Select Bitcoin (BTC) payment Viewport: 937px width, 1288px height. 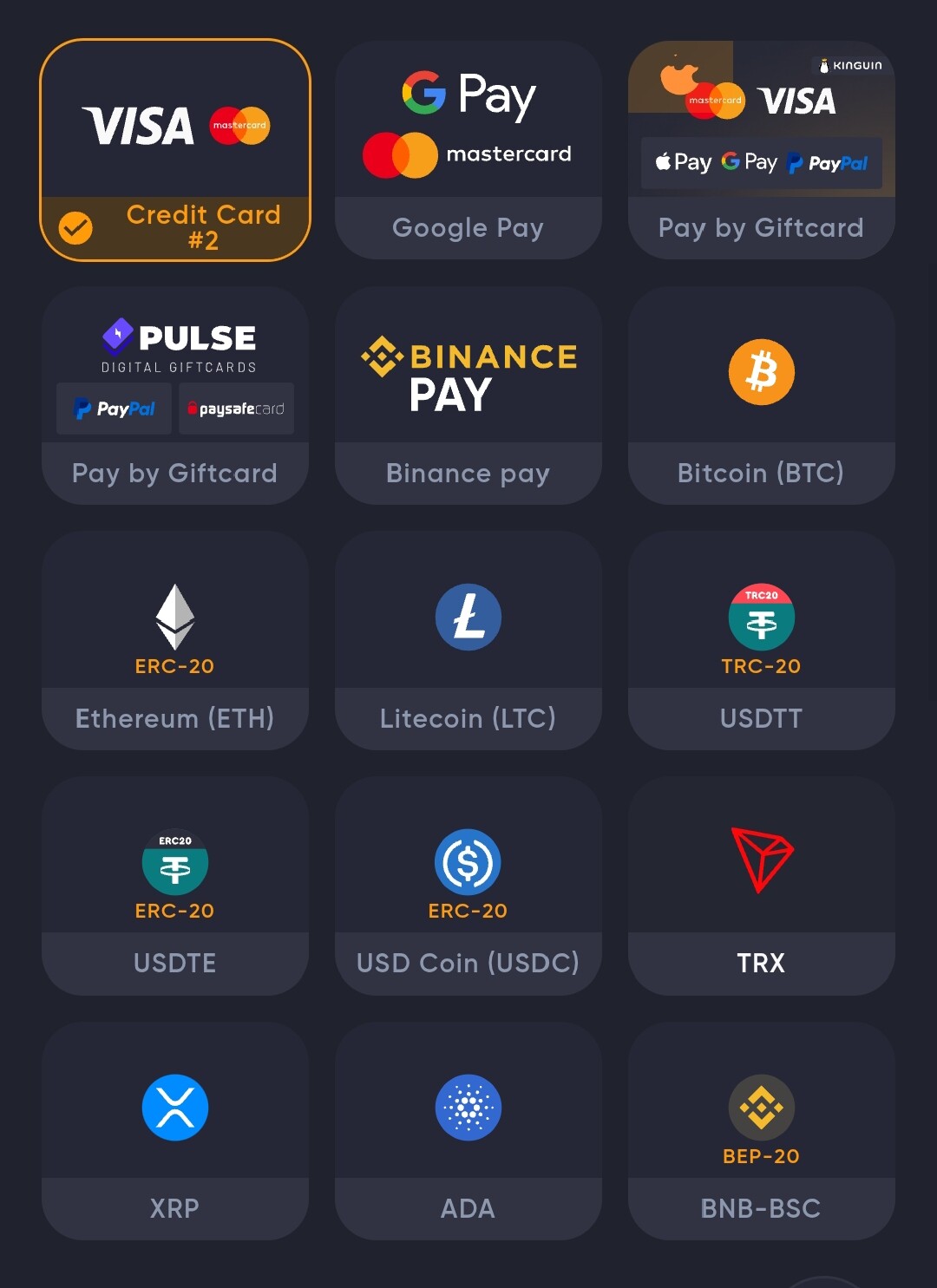pos(761,396)
